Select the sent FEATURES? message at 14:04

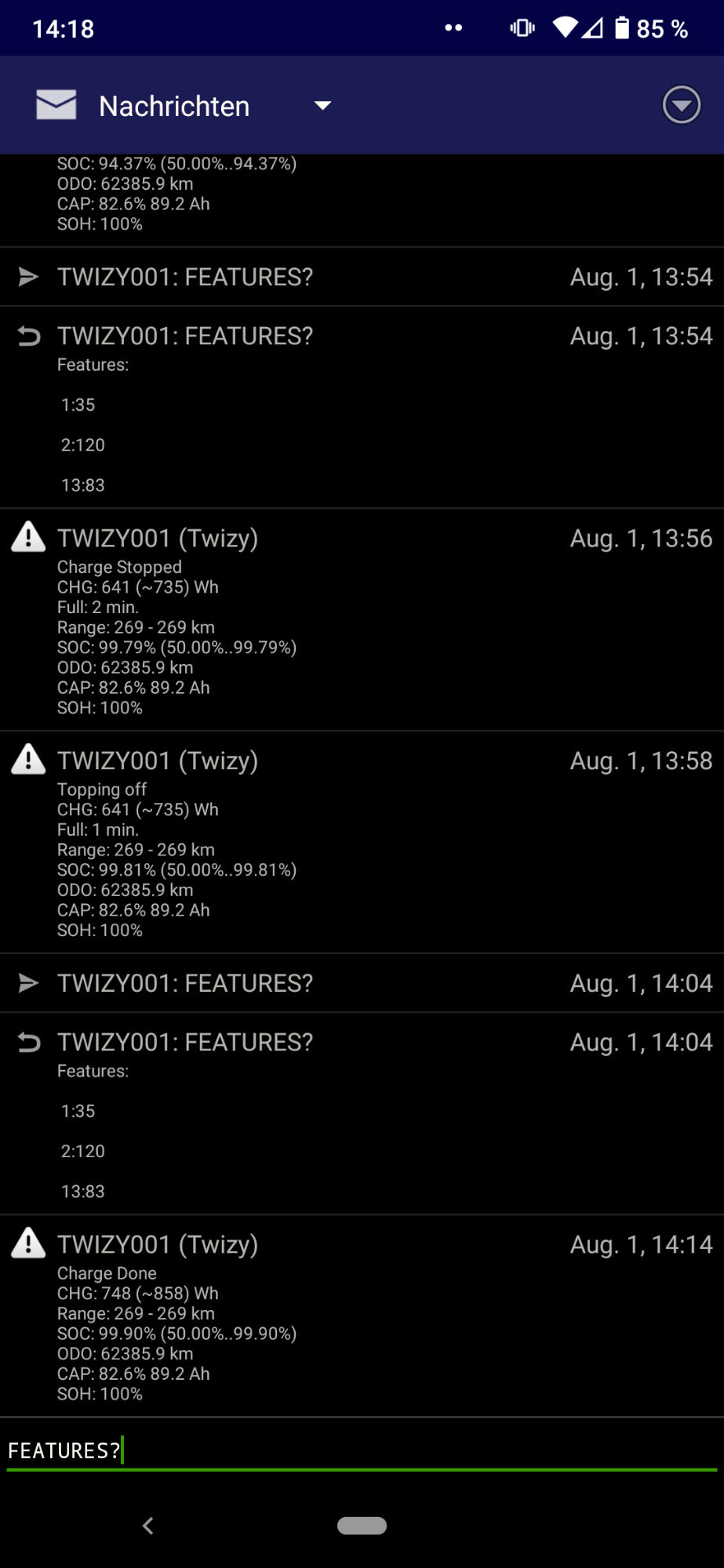(x=361, y=983)
